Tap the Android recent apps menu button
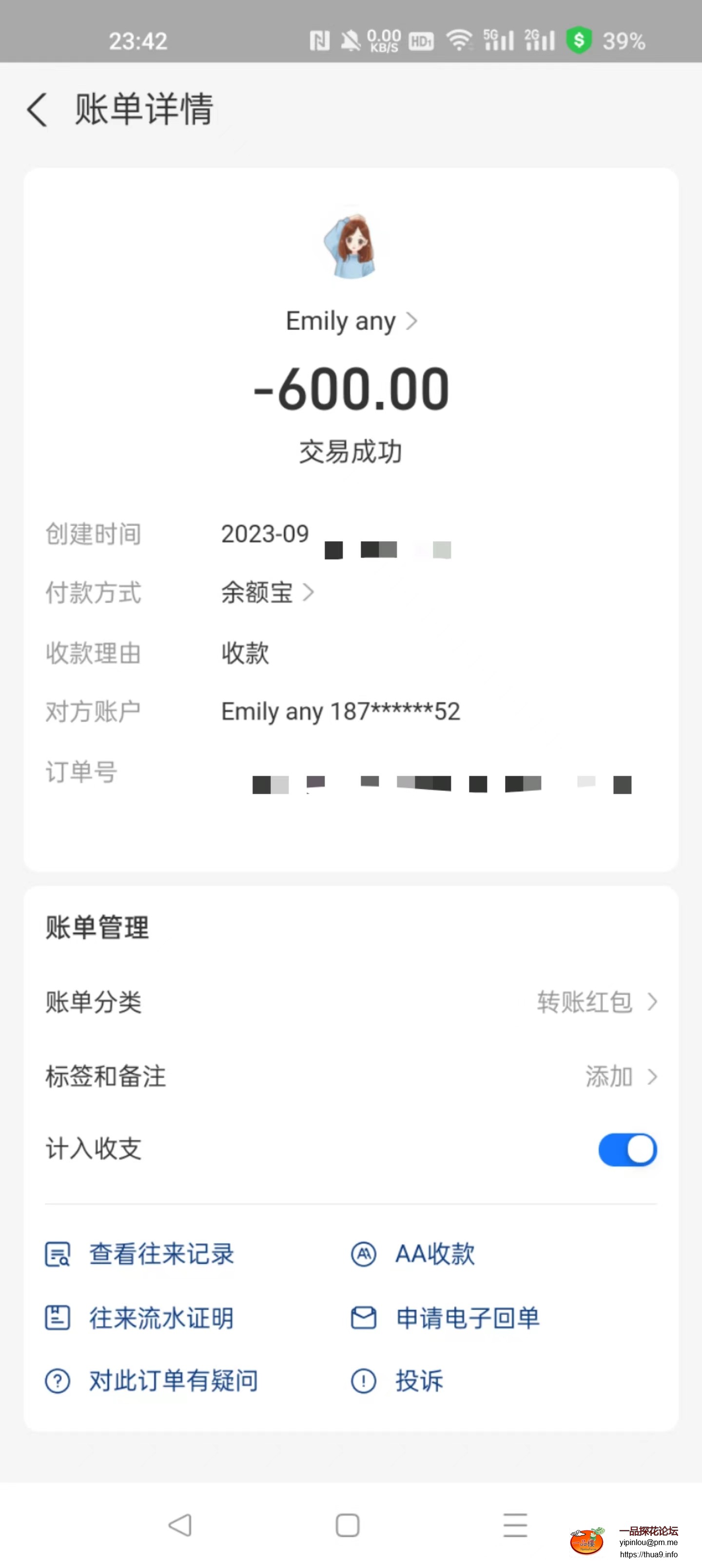 [x=515, y=1525]
